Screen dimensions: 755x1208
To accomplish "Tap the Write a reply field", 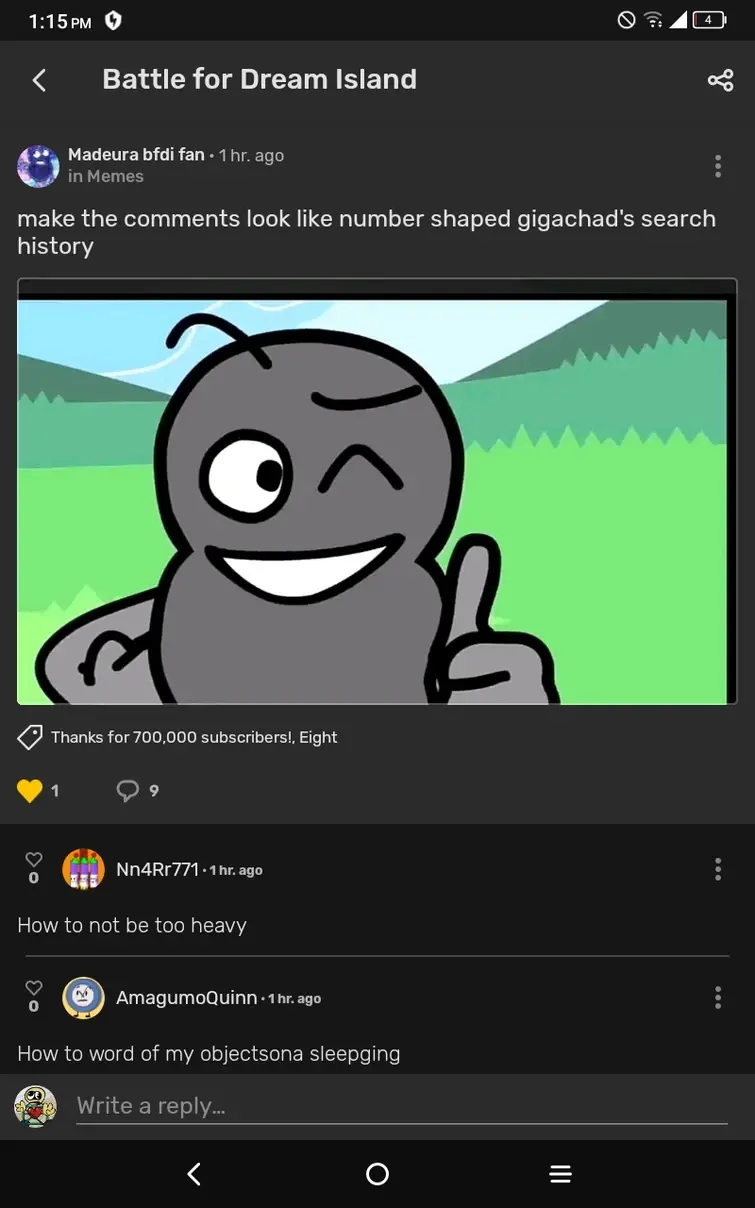I will pyautogui.click(x=402, y=1106).
